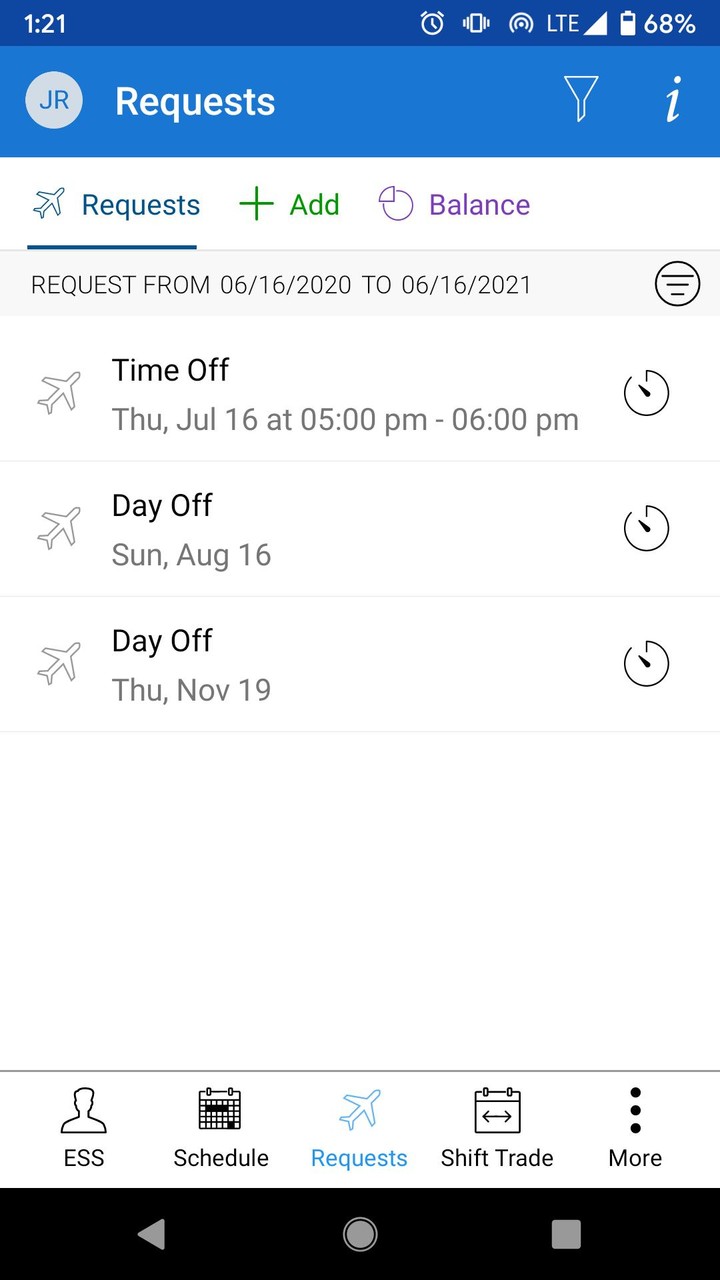Tap the info icon in the top bar
The width and height of the screenshot is (720, 1280).
(x=673, y=99)
